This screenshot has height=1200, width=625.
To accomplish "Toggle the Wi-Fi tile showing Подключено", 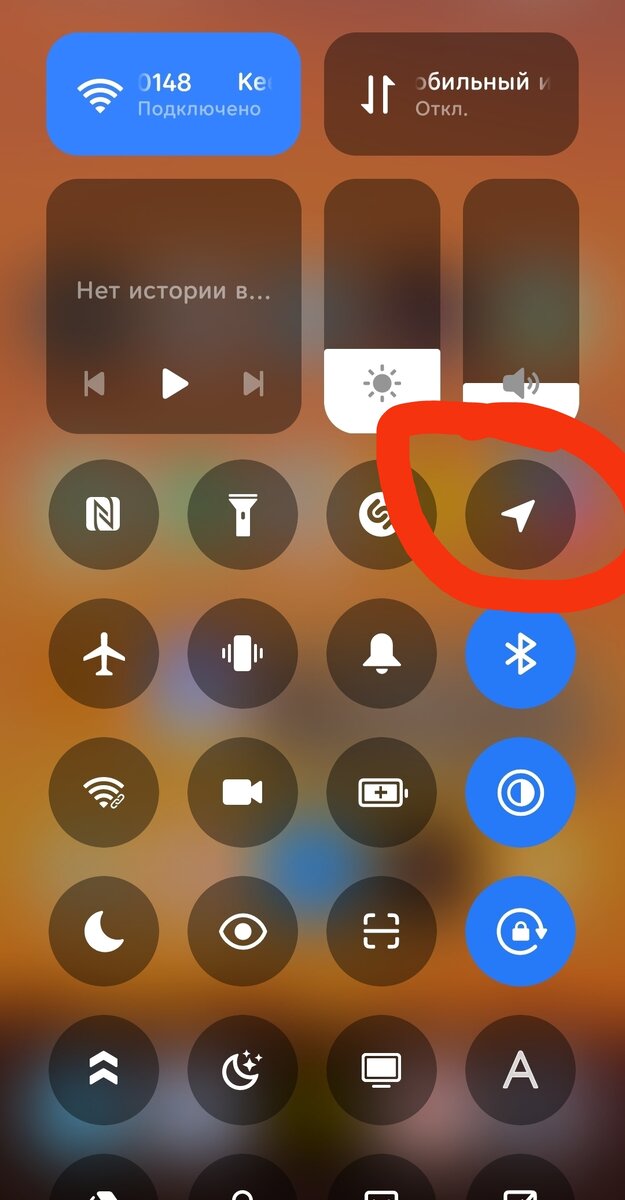I will (172, 94).
